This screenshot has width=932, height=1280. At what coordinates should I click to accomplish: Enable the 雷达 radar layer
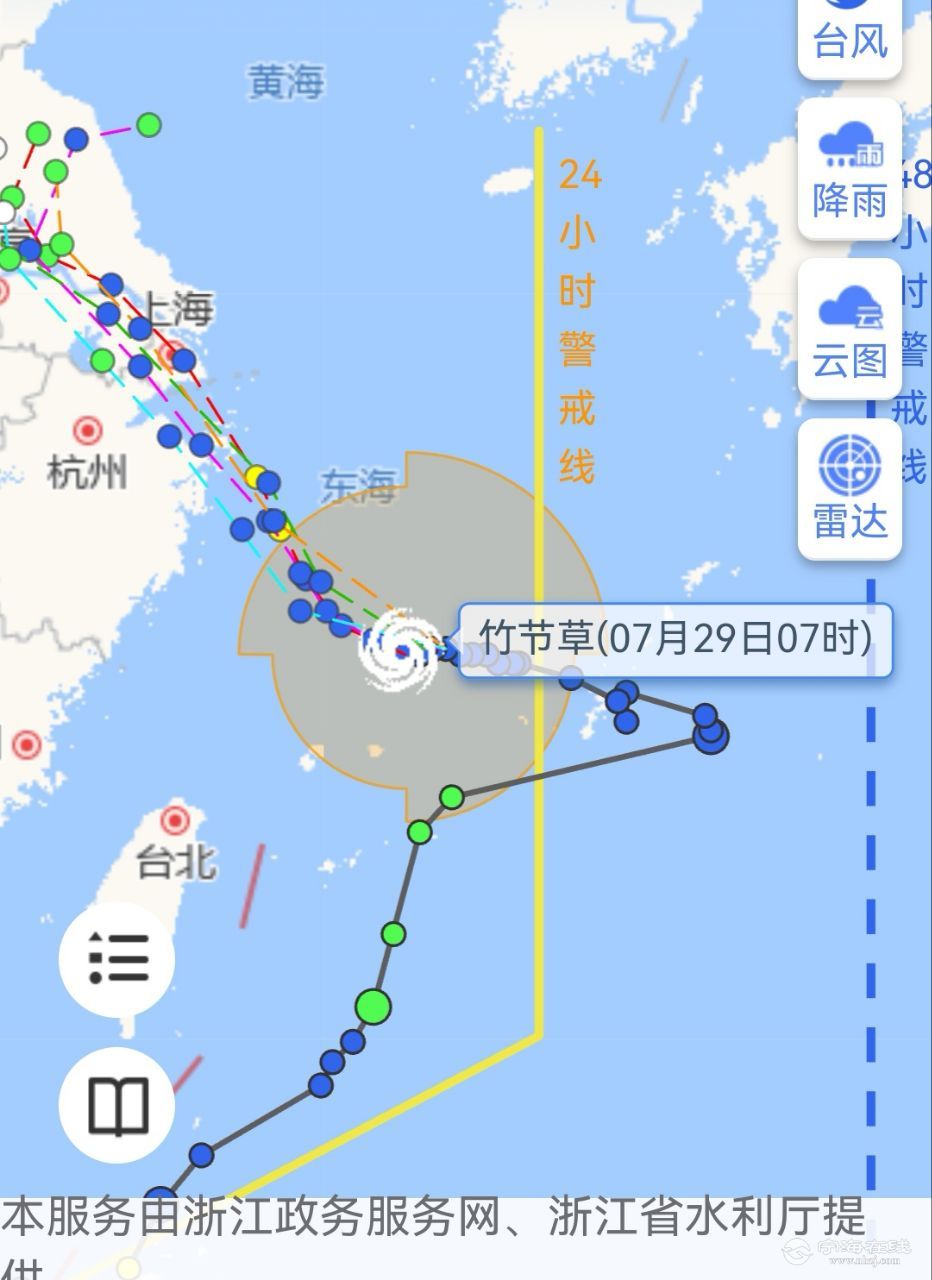[849, 489]
